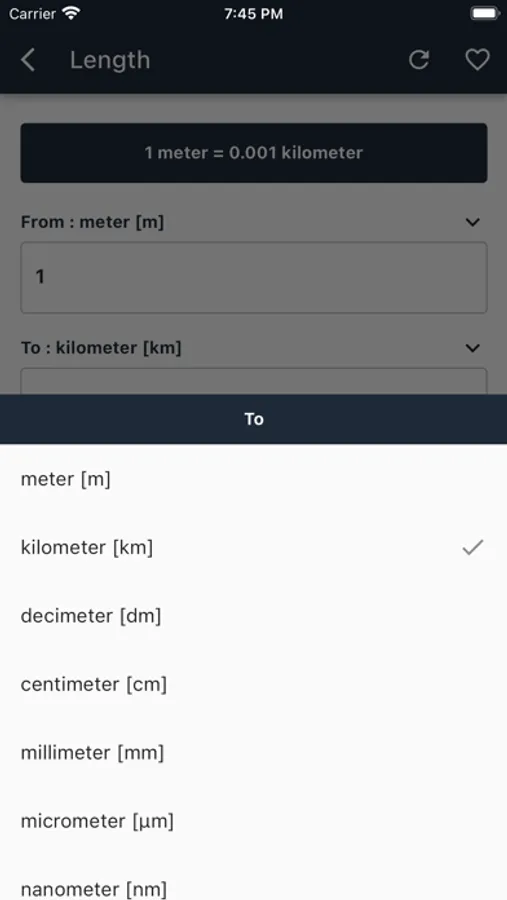Pick centimeter [cm] from the list
Image resolution: width=507 pixels, height=900 pixels.
253,684
